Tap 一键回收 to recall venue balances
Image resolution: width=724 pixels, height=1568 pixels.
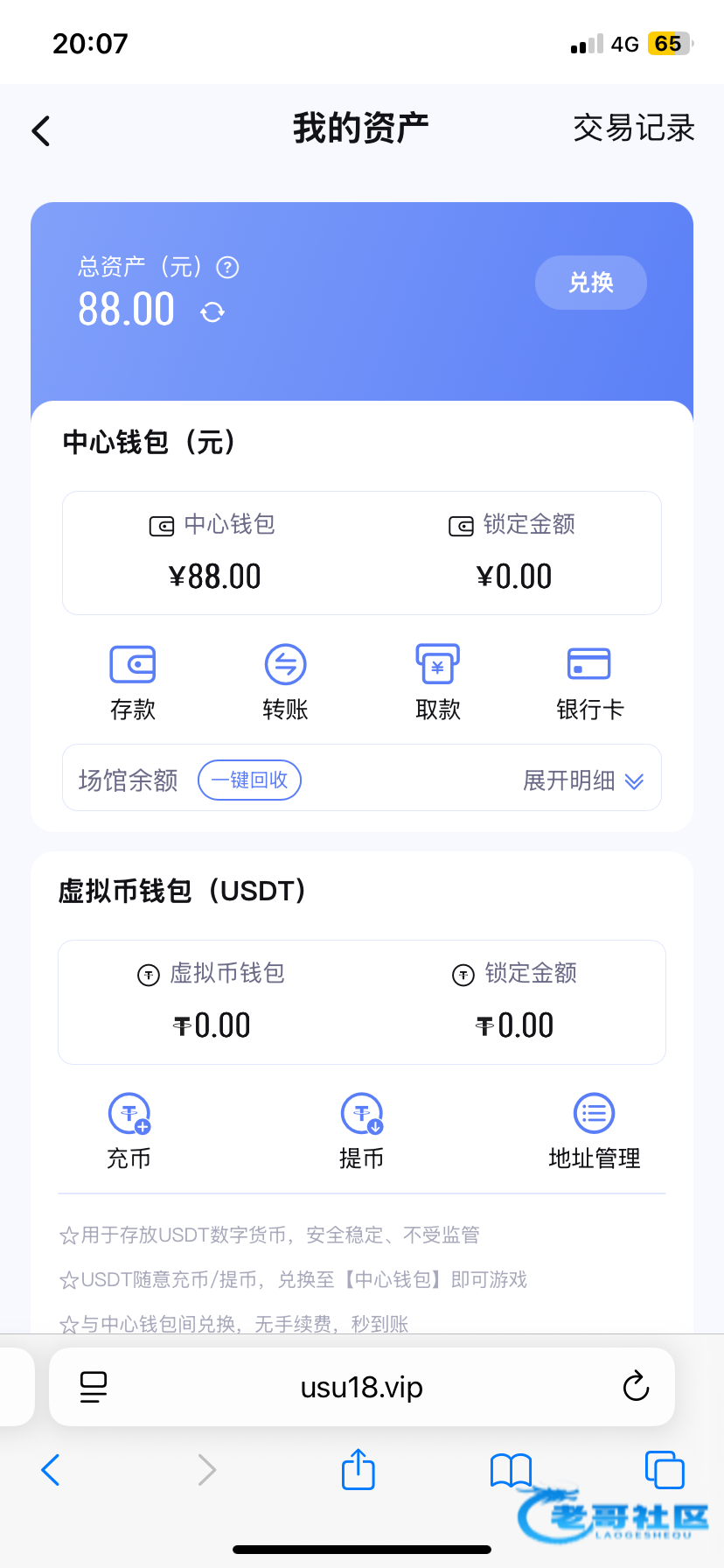click(249, 780)
